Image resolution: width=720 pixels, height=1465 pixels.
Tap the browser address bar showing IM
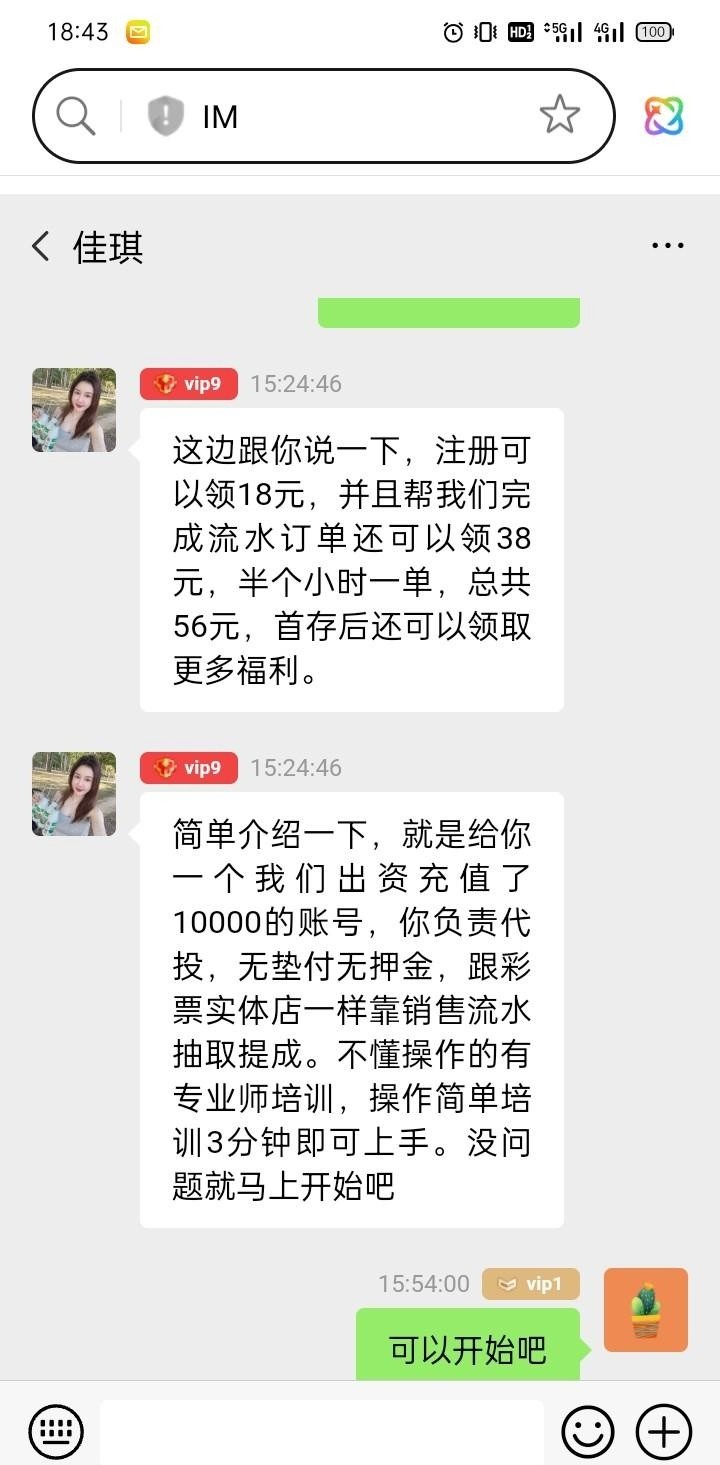pyautogui.click(x=350, y=116)
